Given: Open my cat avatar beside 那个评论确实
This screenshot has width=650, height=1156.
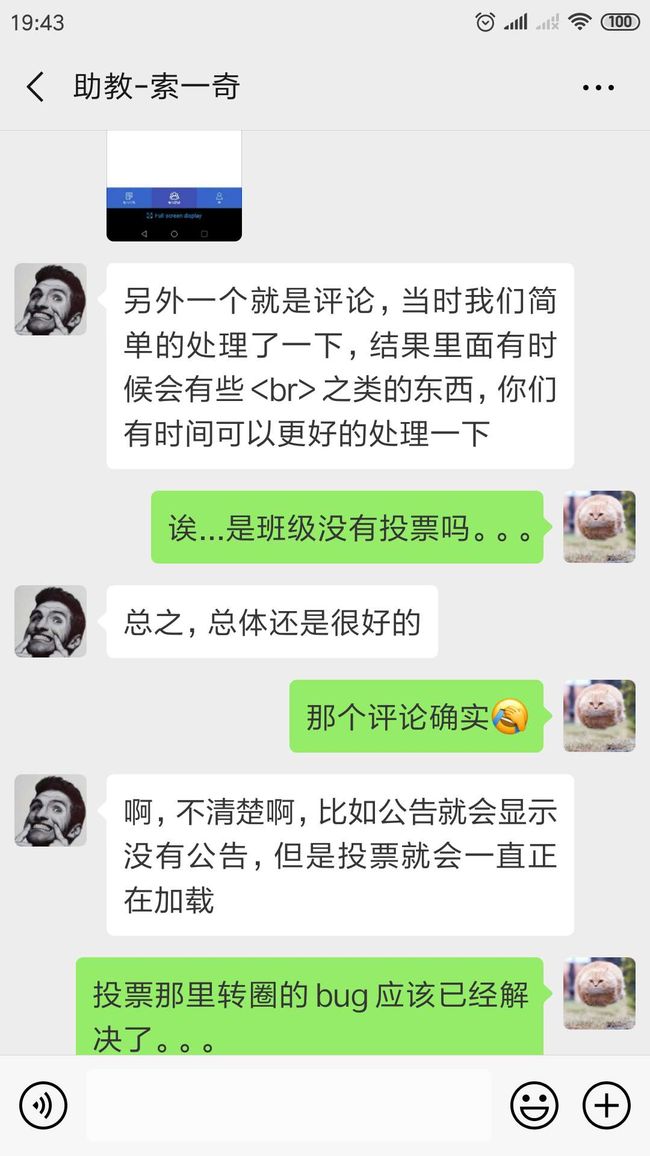Looking at the screenshot, I should pos(599,716).
